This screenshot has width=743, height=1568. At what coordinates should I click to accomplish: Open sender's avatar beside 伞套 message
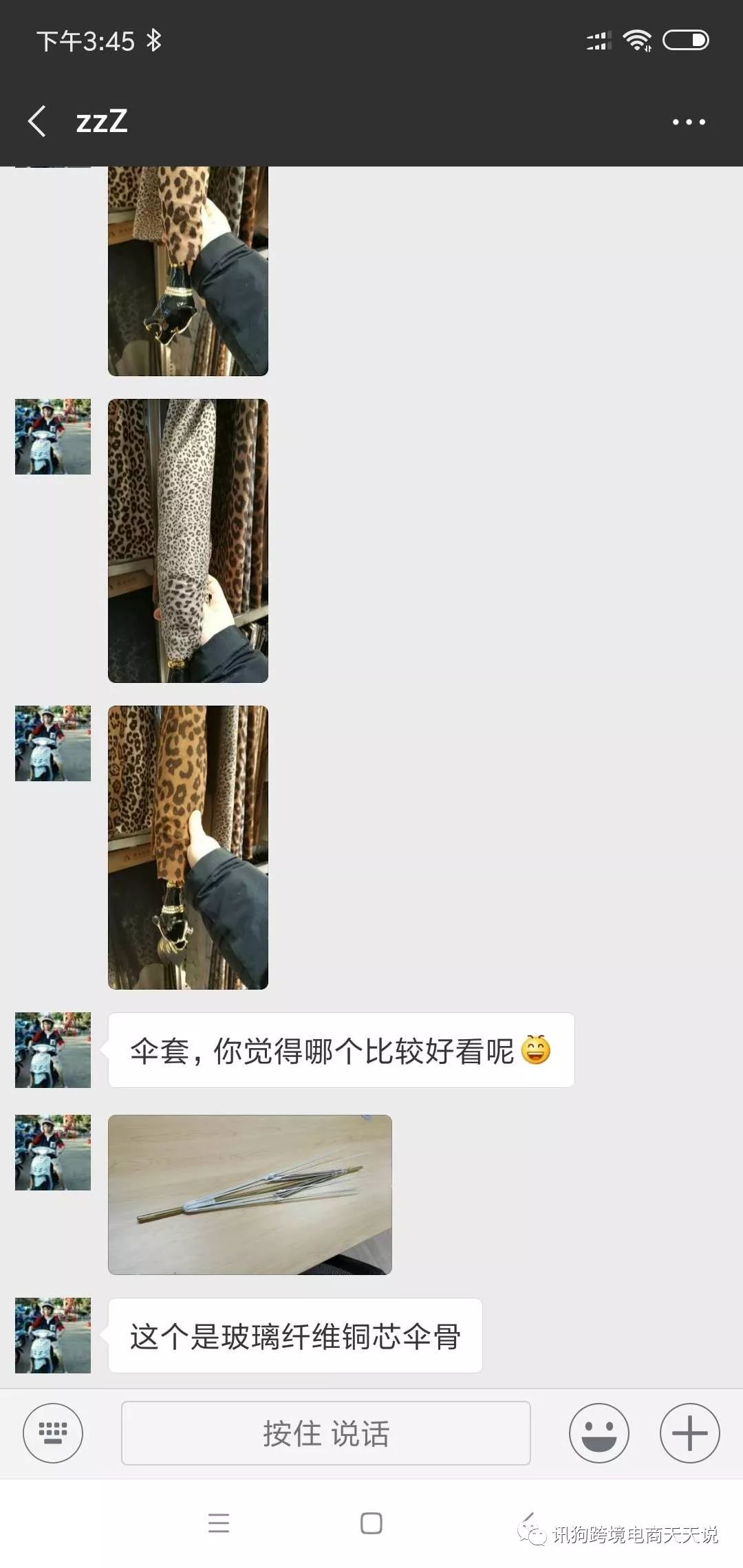click(53, 1049)
